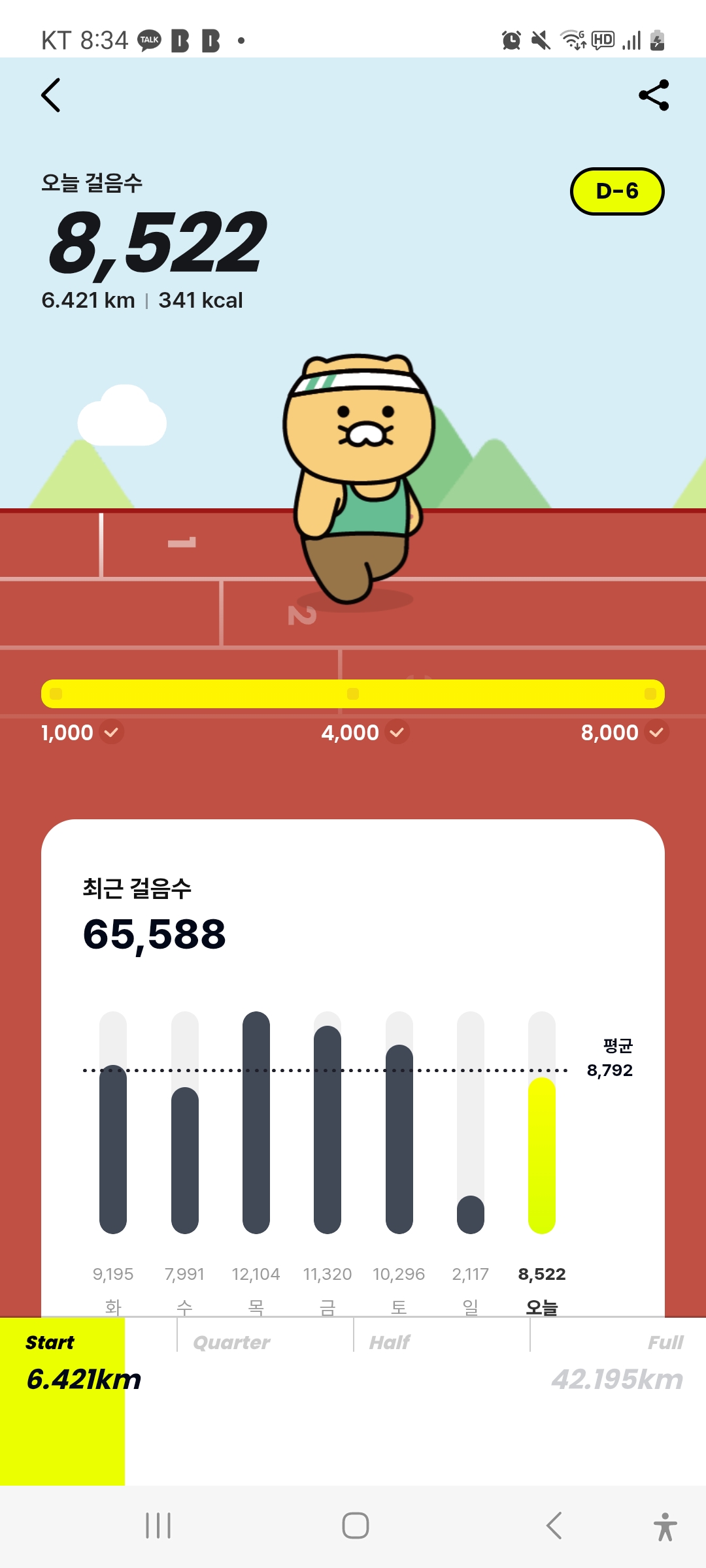Tap the system back button
706x1568 pixels.
tap(554, 1526)
